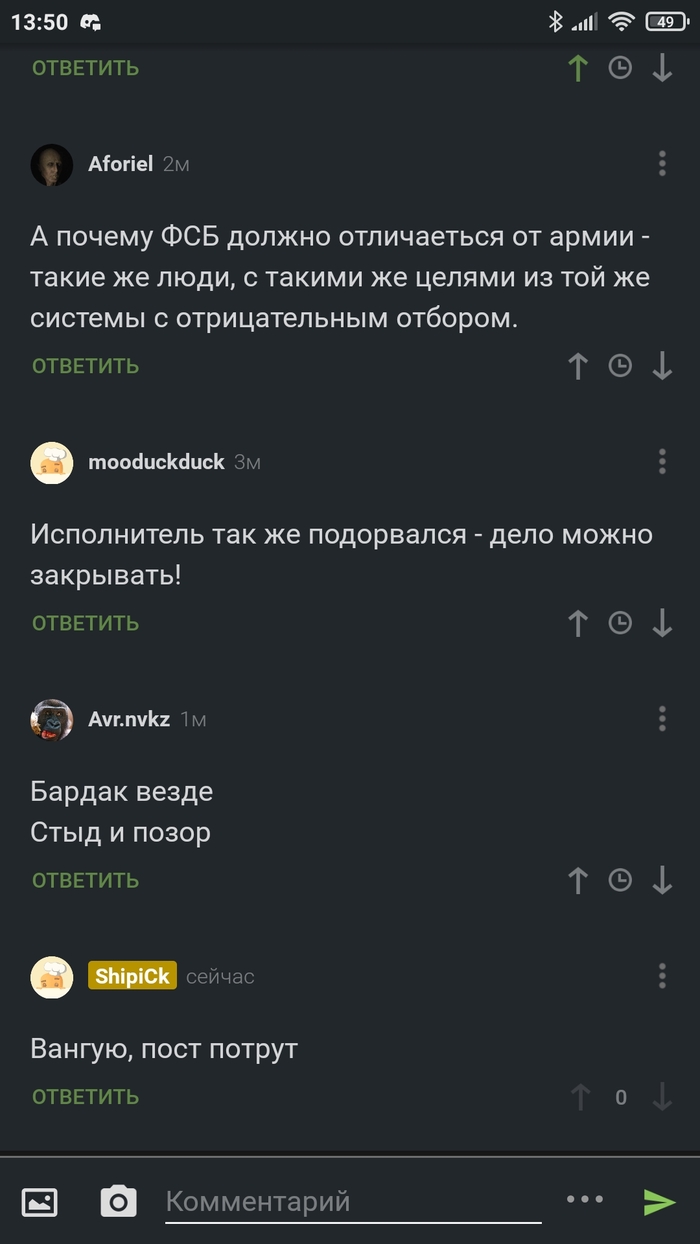The image size is (700, 1244).
Task: Open overflow menu on ShipiCk's comment
Action: tap(662, 975)
